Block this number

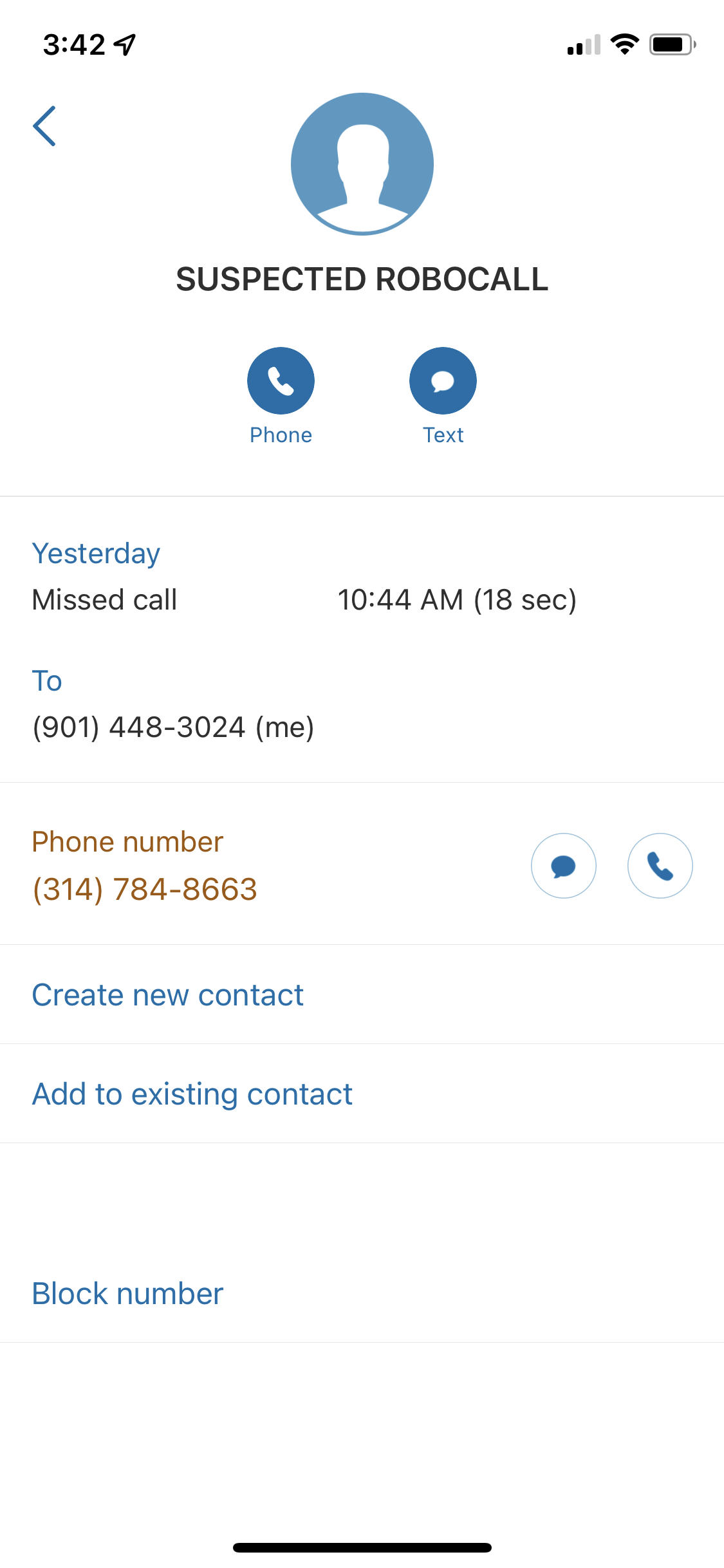tap(362, 1293)
